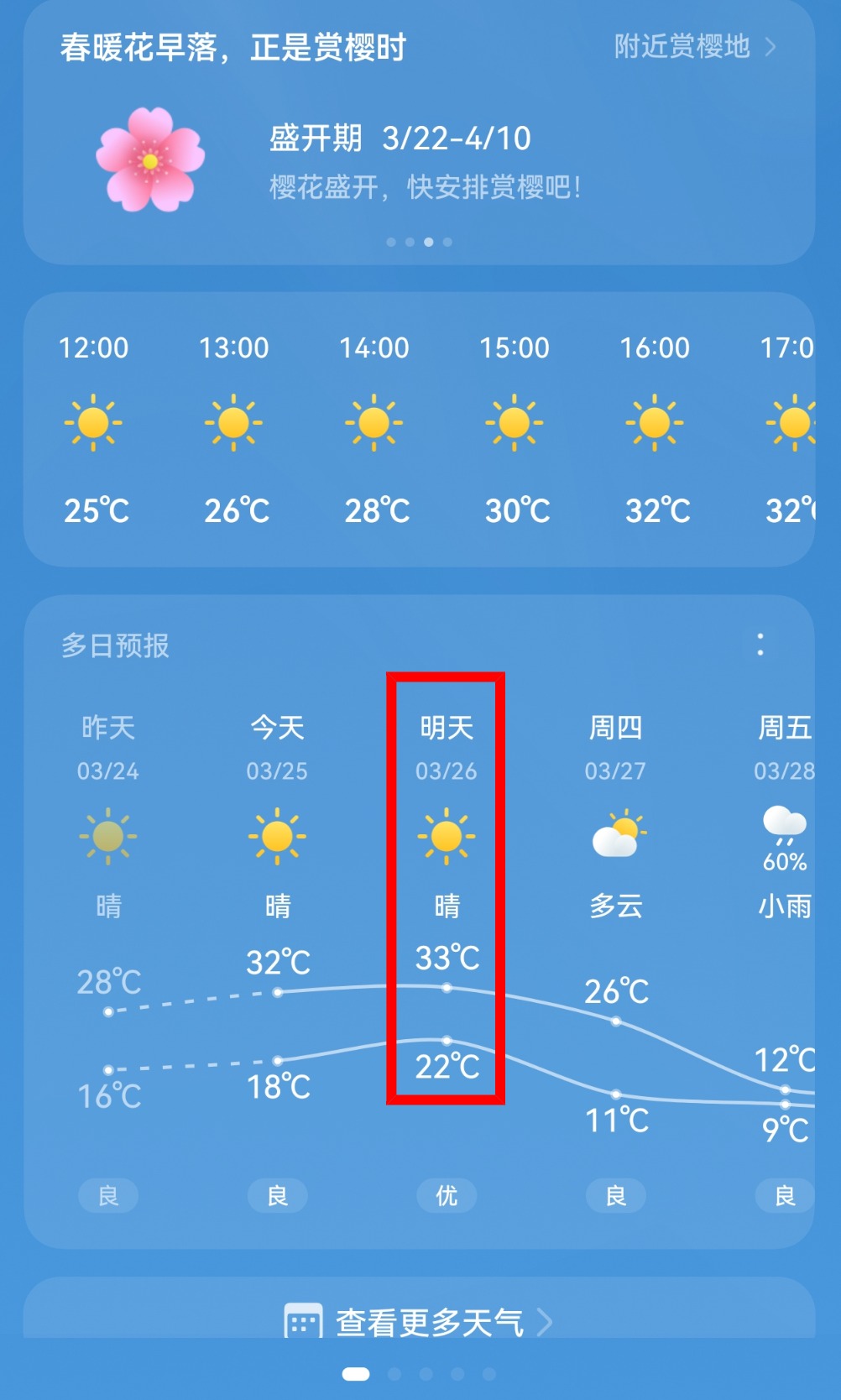The width and height of the screenshot is (841, 1400).
Task: View the 周五 03/28 forecast
Action: 784,906
